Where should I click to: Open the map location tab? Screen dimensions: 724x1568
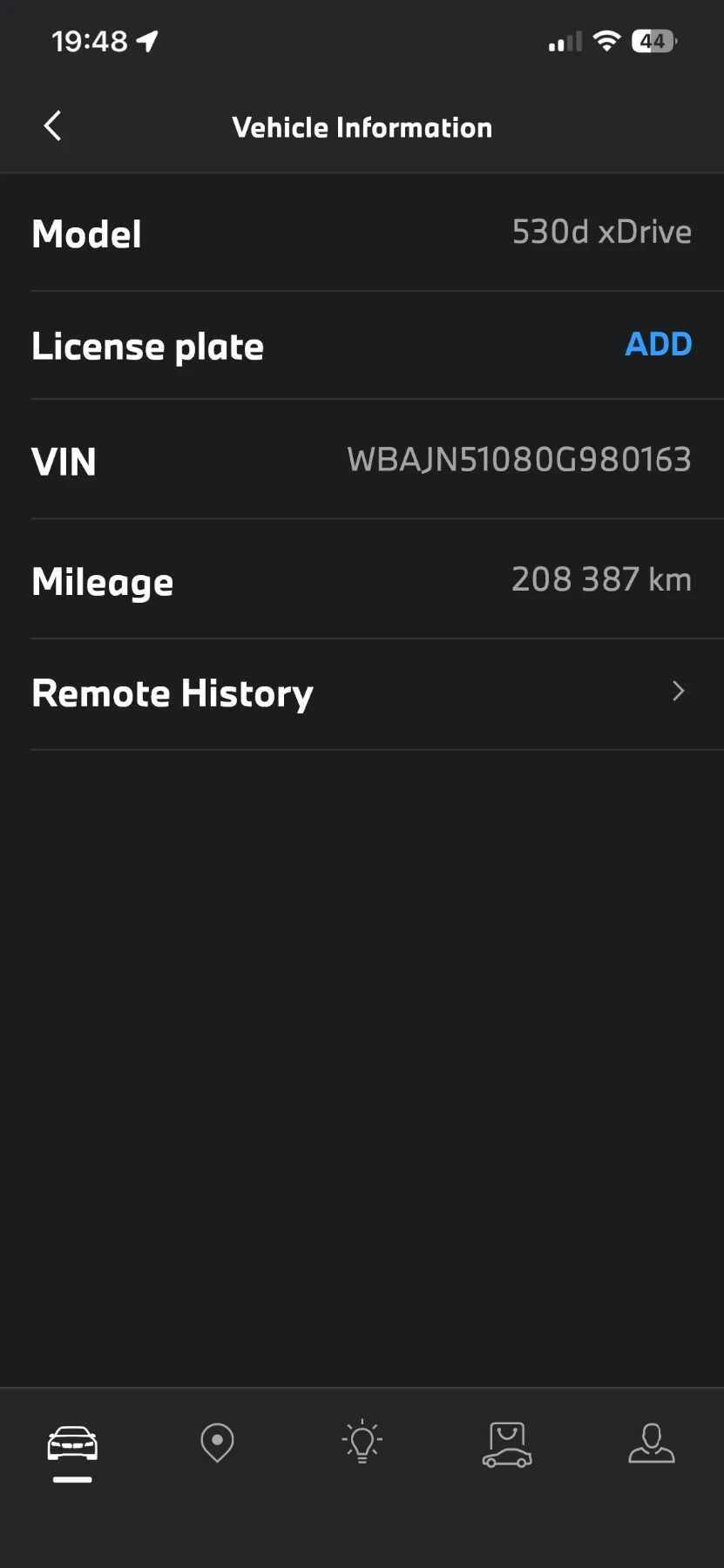217,1443
